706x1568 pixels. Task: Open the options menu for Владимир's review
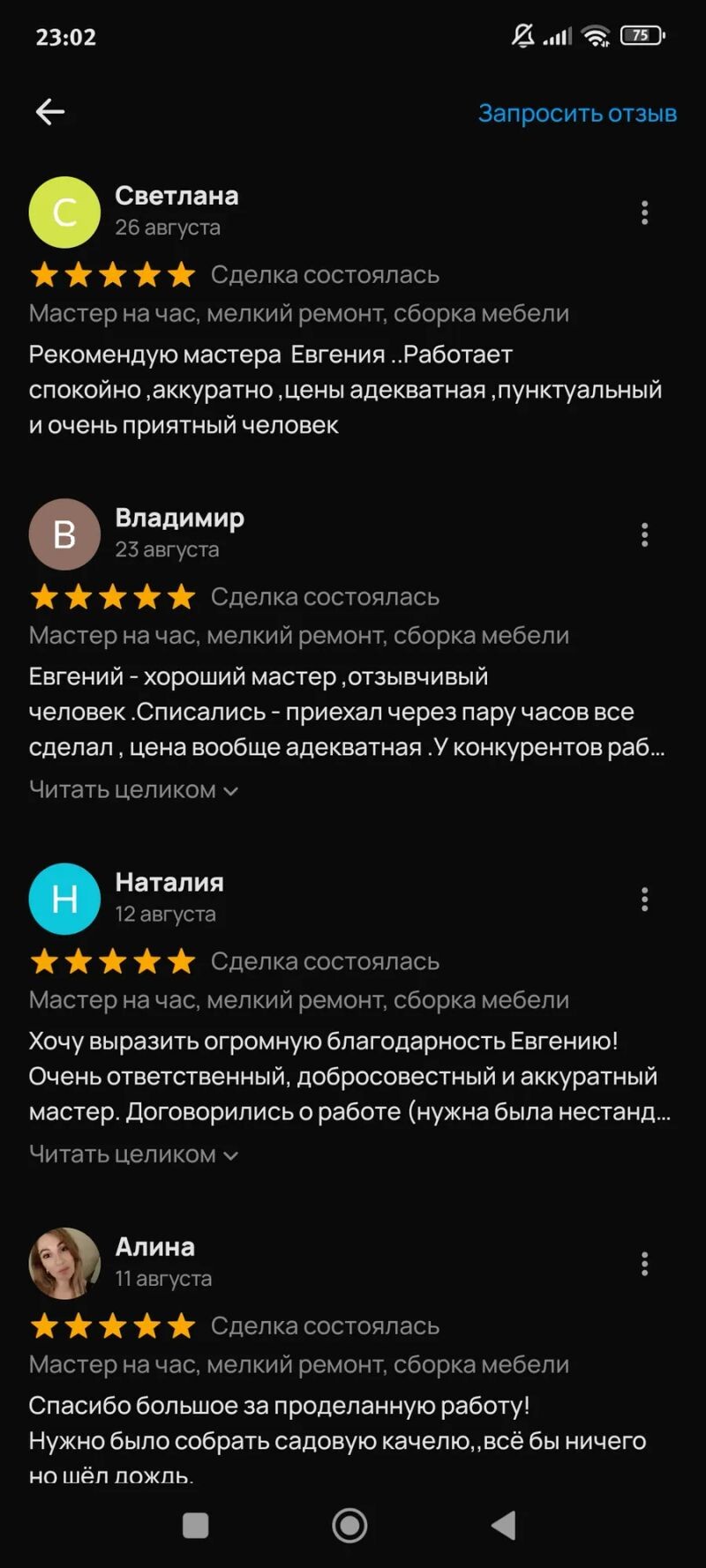(x=644, y=534)
